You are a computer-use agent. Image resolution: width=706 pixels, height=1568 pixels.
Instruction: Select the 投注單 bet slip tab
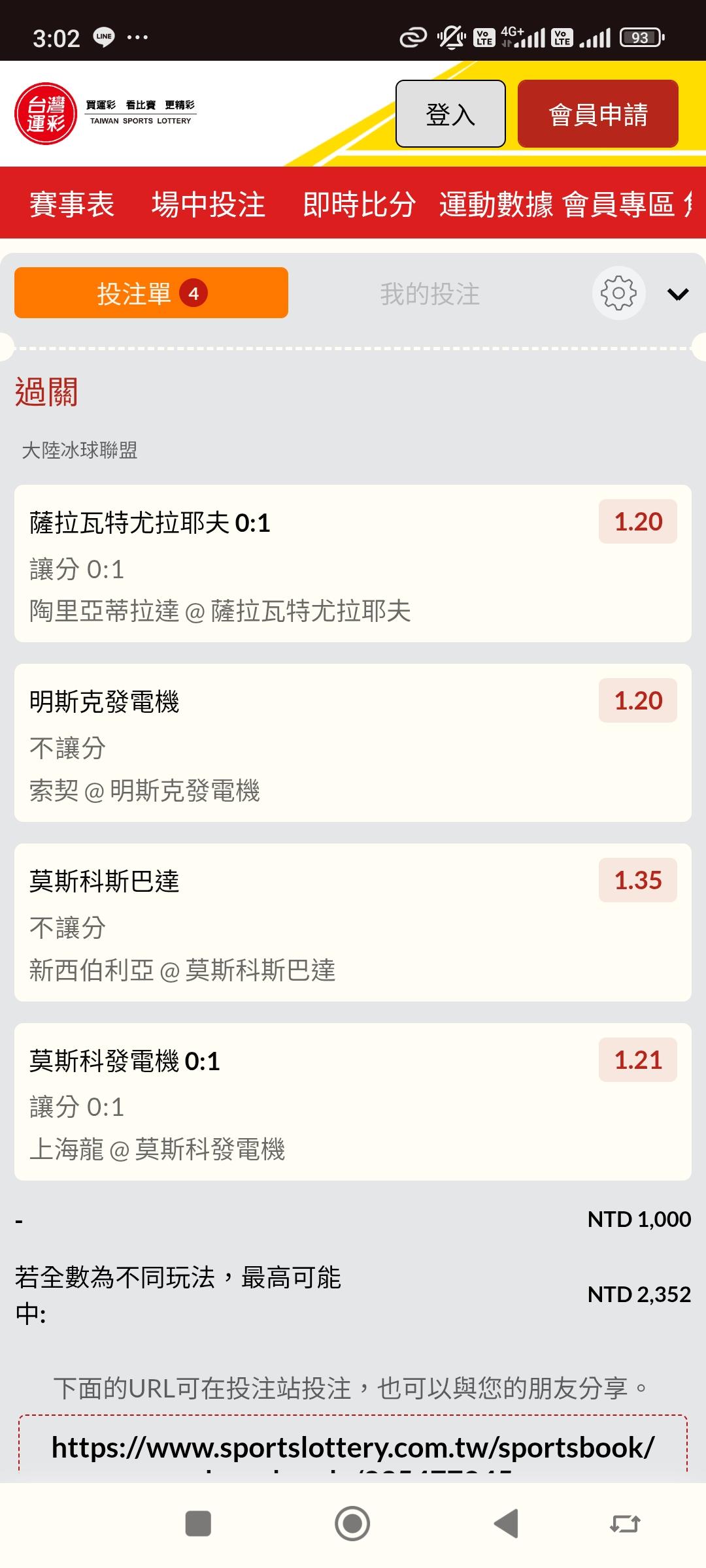(x=151, y=293)
